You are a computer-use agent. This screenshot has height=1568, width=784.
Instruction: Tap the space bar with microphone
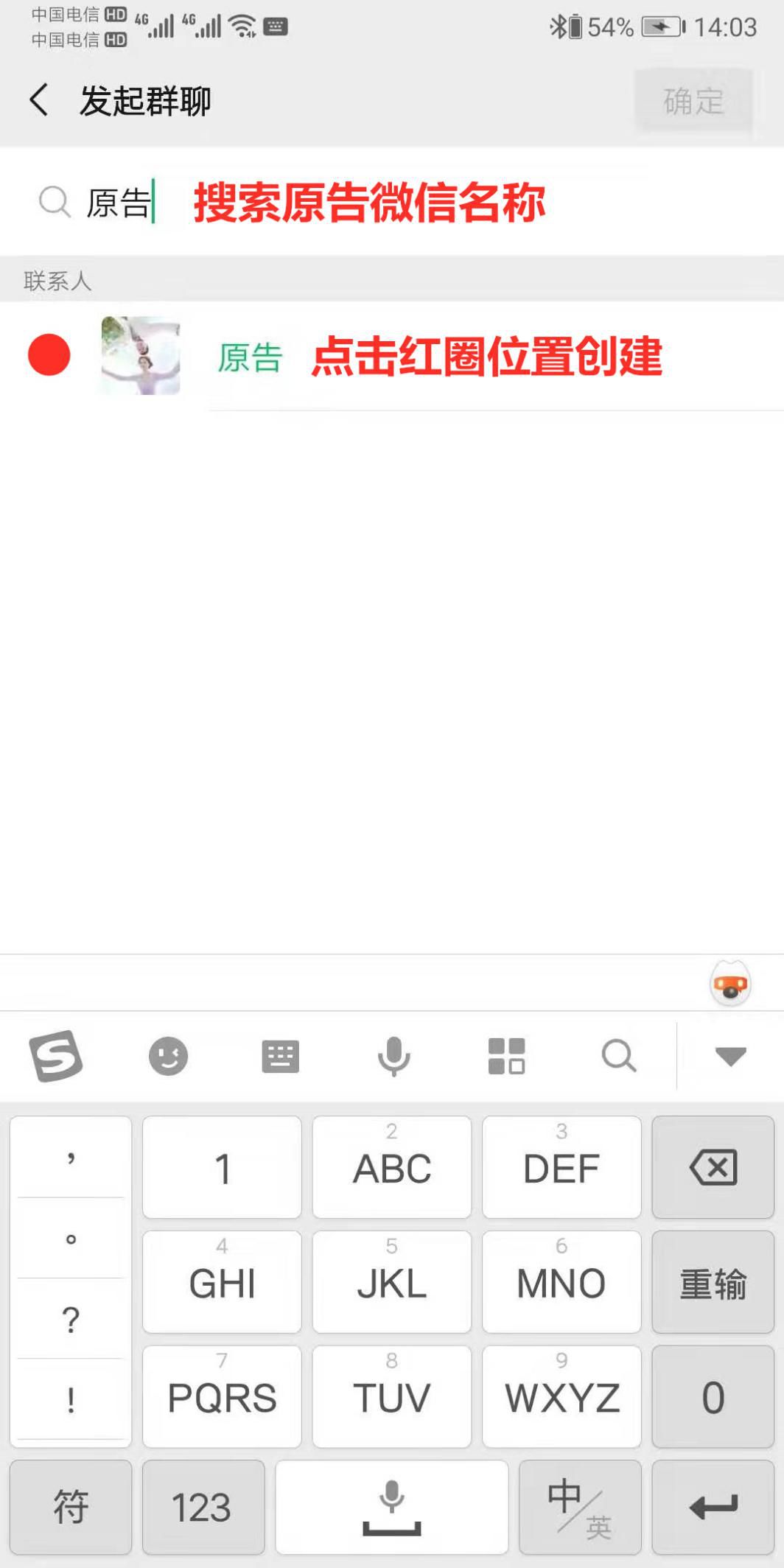coord(392,1508)
